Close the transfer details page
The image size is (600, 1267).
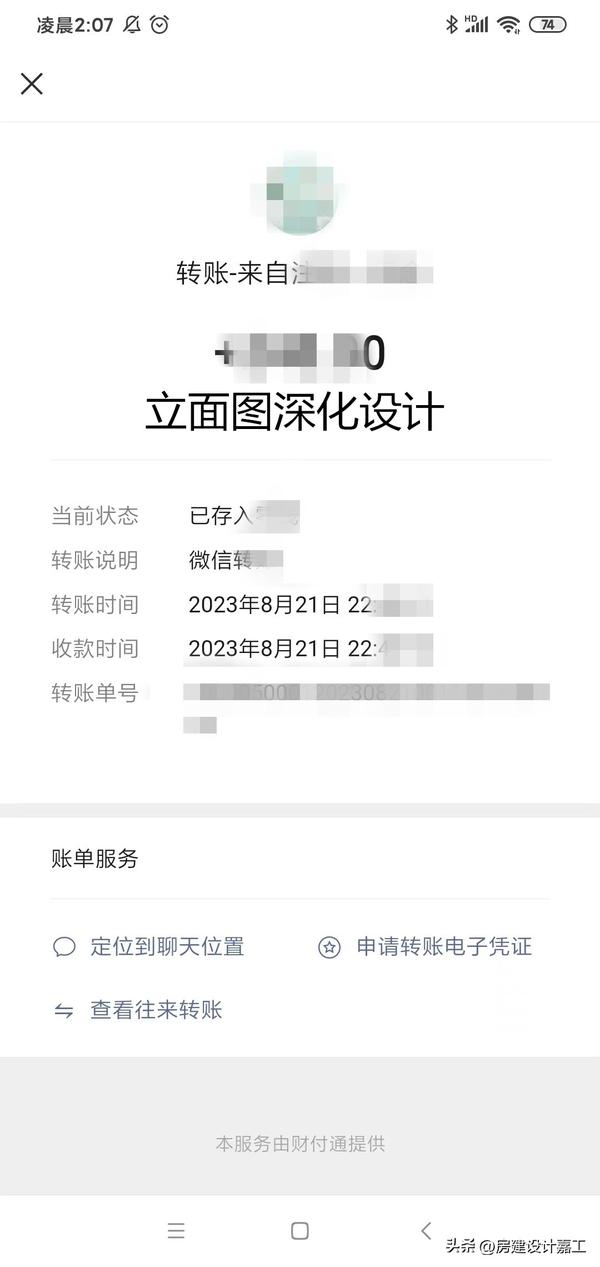32,84
